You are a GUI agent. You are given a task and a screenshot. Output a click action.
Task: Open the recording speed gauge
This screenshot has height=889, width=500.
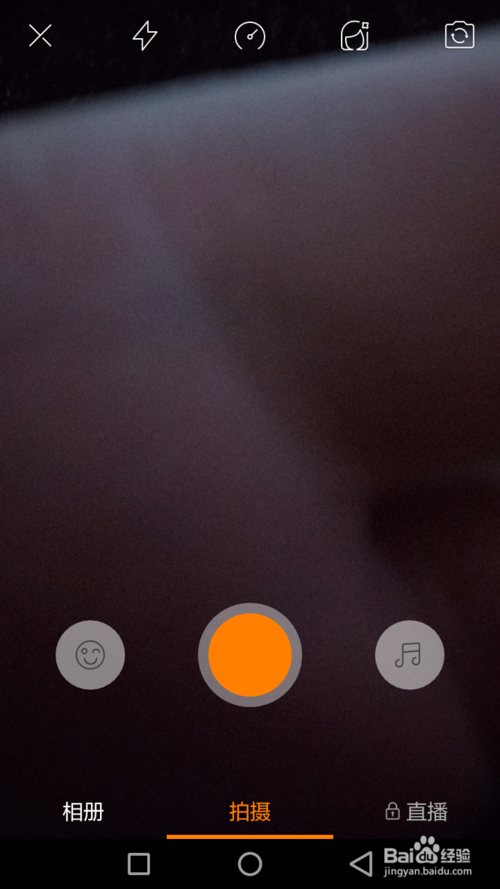[250, 36]
